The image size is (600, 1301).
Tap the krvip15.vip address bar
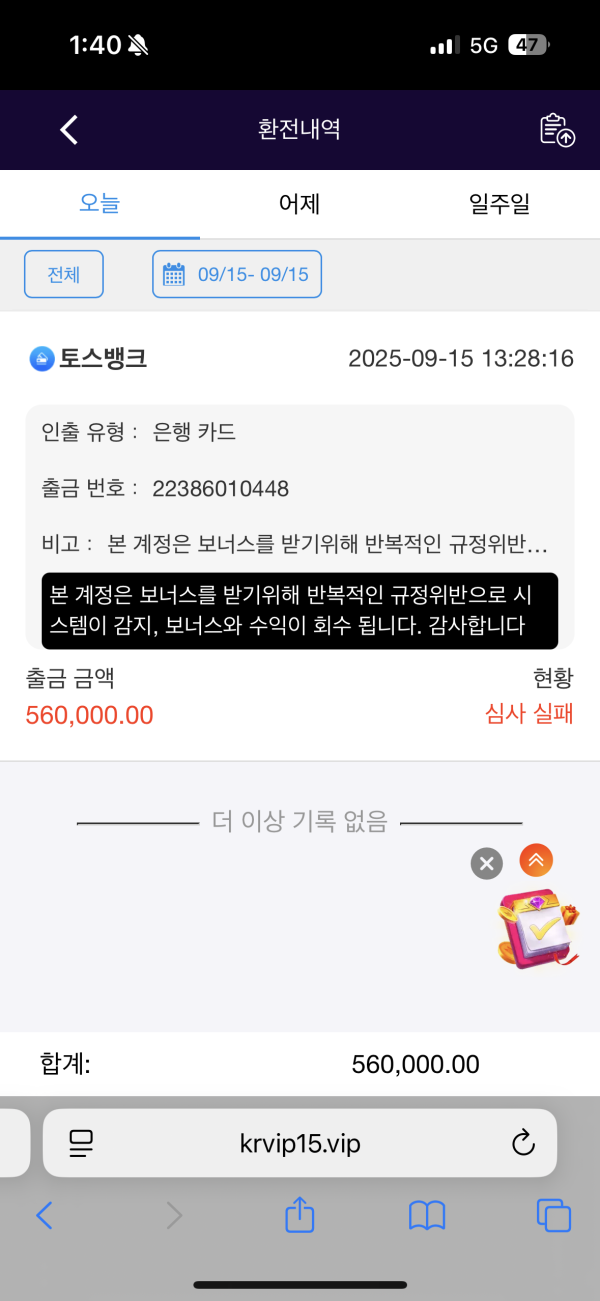(x=300, y=1144)
